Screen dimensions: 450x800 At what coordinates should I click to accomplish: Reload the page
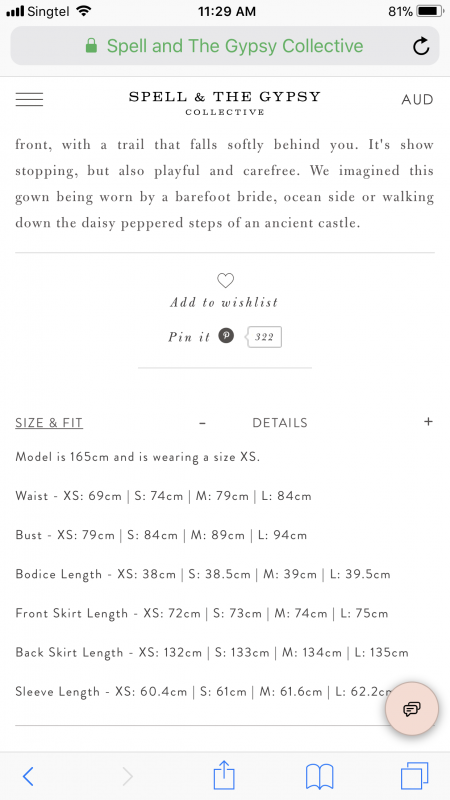[x=421, y=46]
